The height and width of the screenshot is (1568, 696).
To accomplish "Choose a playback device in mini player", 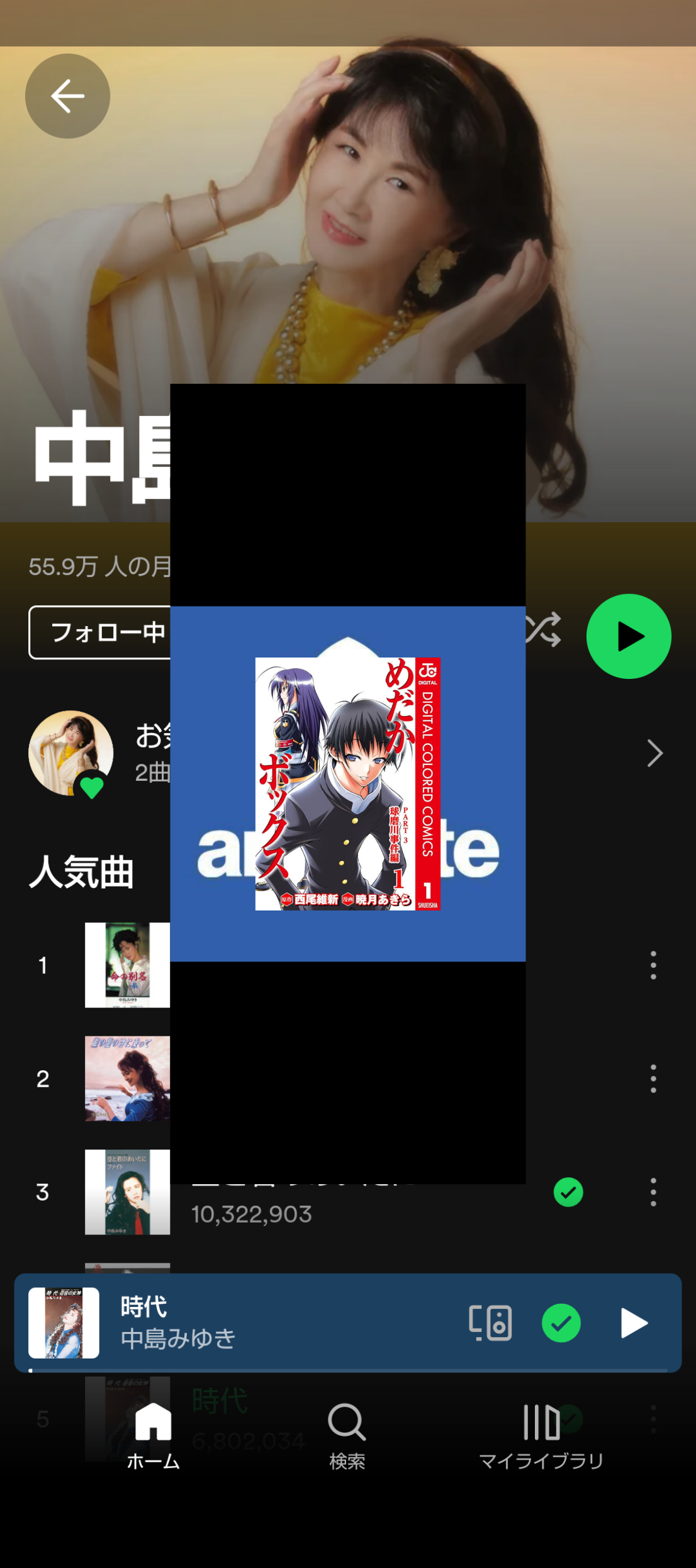I will pyautogui.click(x=490, y=1323).
